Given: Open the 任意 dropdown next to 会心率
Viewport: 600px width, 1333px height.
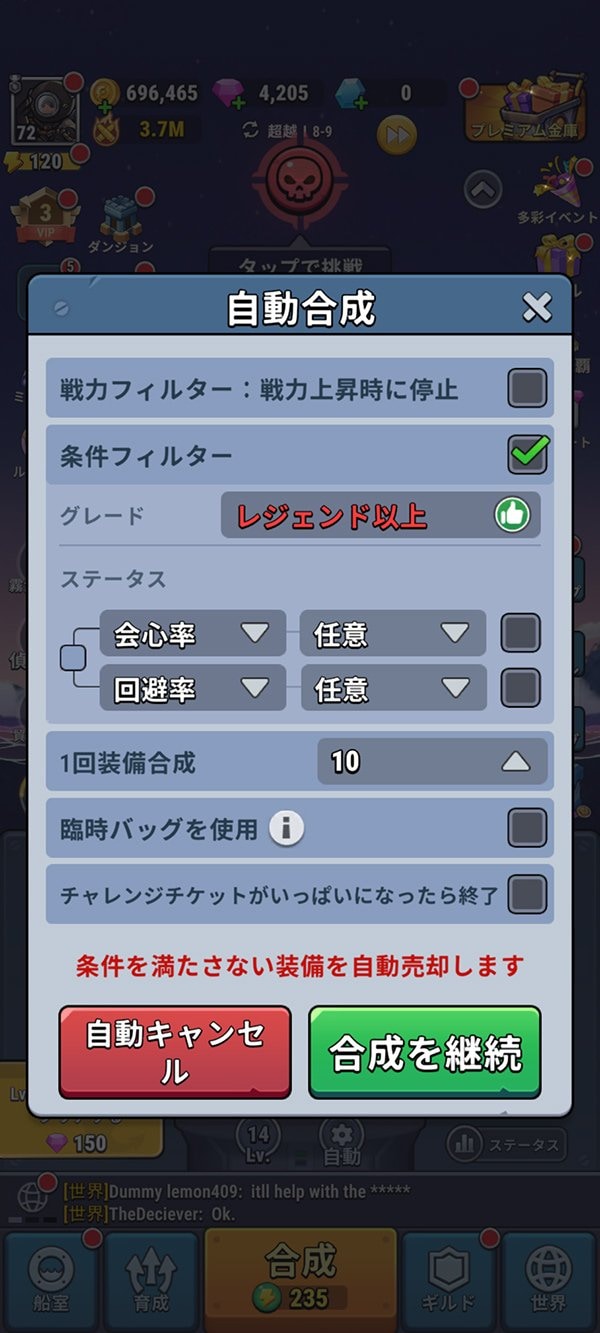Looking at the screenshot, I should (392, 634).
